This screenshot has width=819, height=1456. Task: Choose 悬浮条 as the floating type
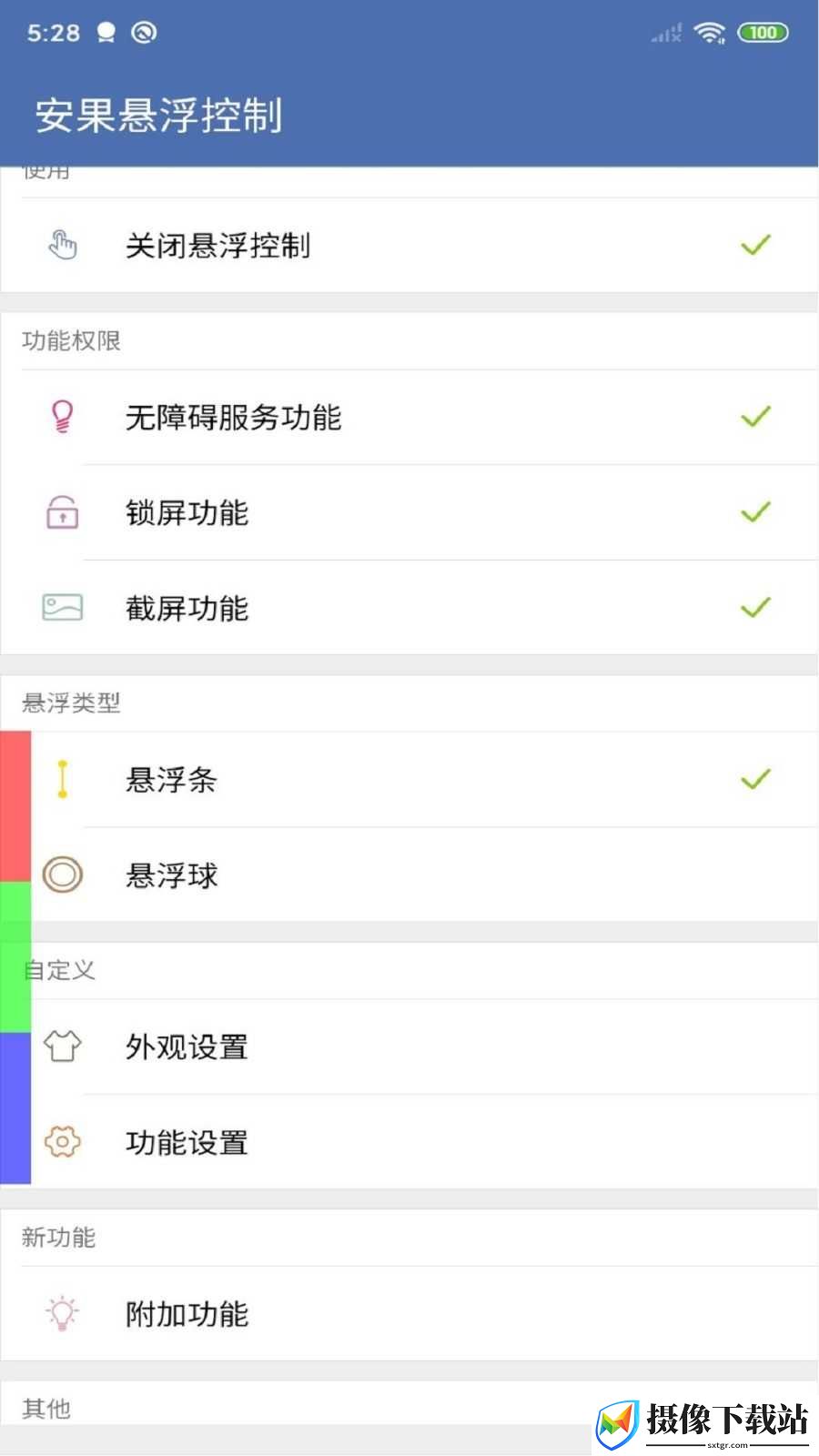click(409, 779)
